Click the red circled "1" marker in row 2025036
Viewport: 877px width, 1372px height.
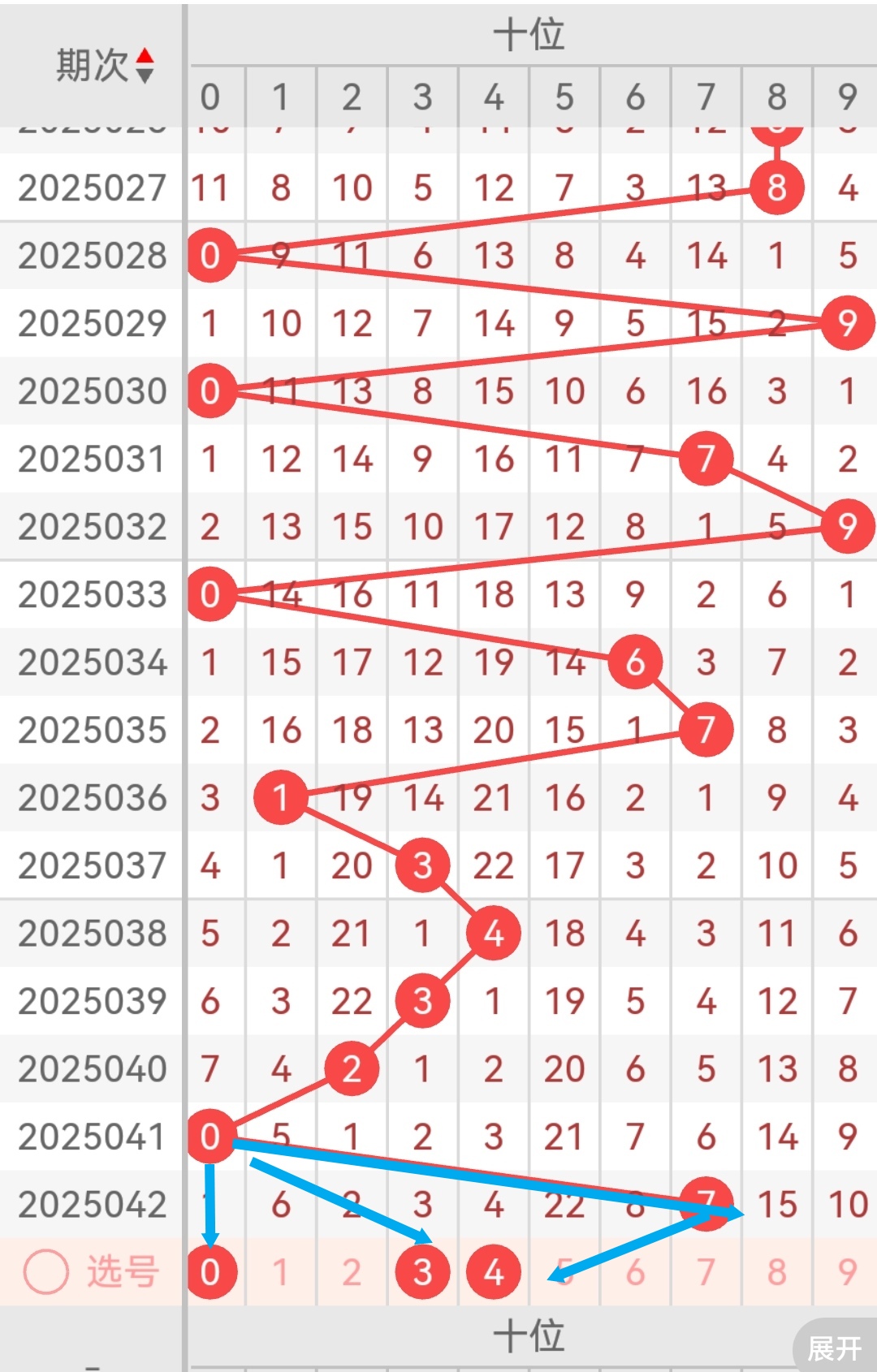pyautogui.click(x=280, y=797)
